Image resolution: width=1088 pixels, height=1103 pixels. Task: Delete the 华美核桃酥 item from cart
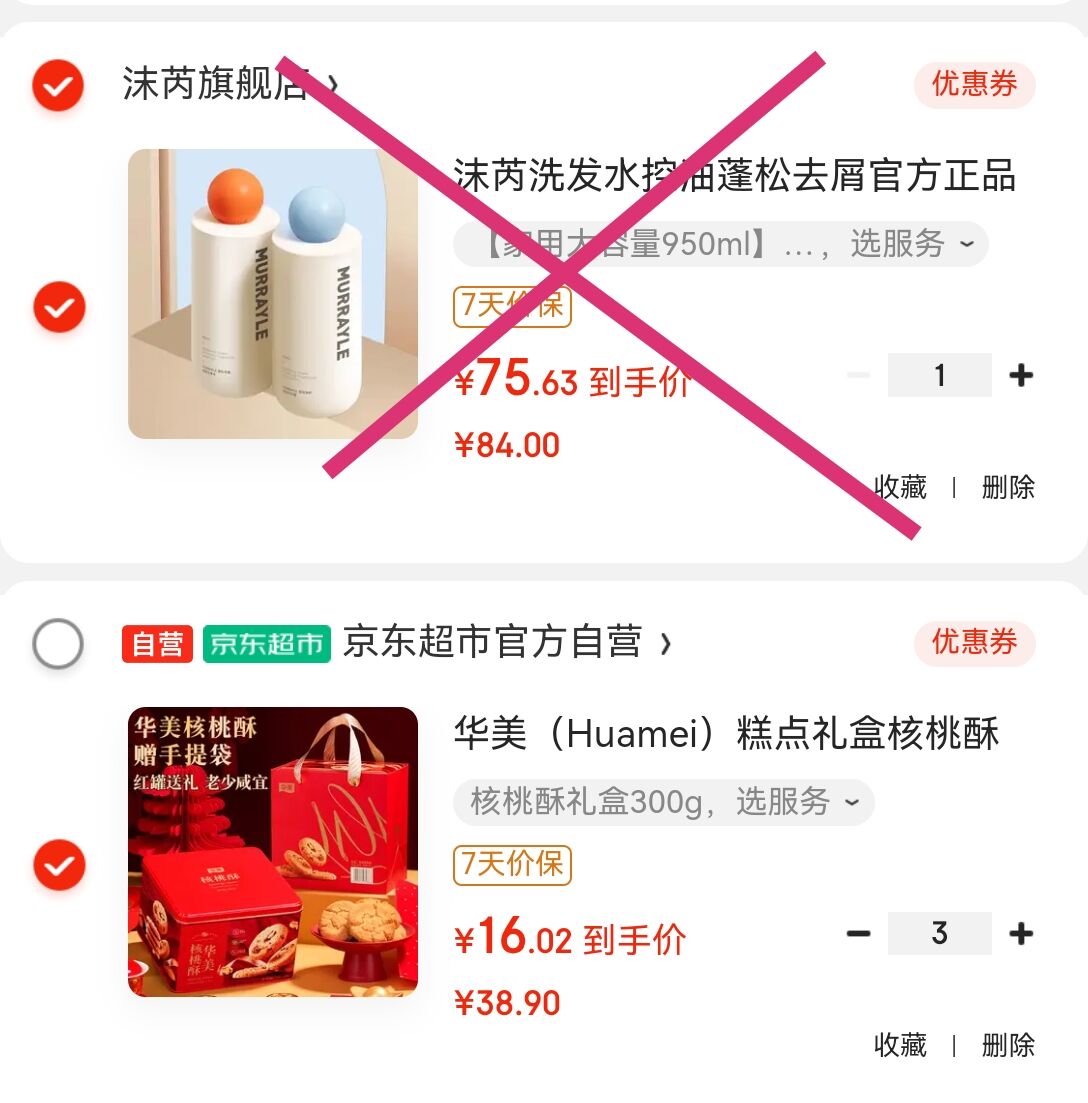[1008, 1046]
